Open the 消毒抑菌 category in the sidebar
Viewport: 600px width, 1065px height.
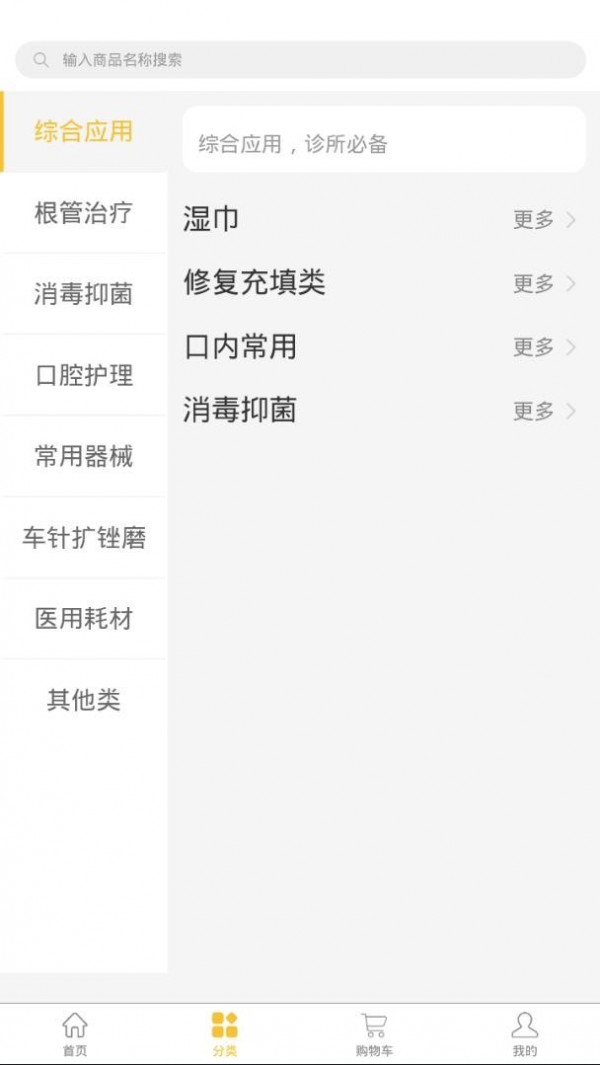tap(84, 294)
